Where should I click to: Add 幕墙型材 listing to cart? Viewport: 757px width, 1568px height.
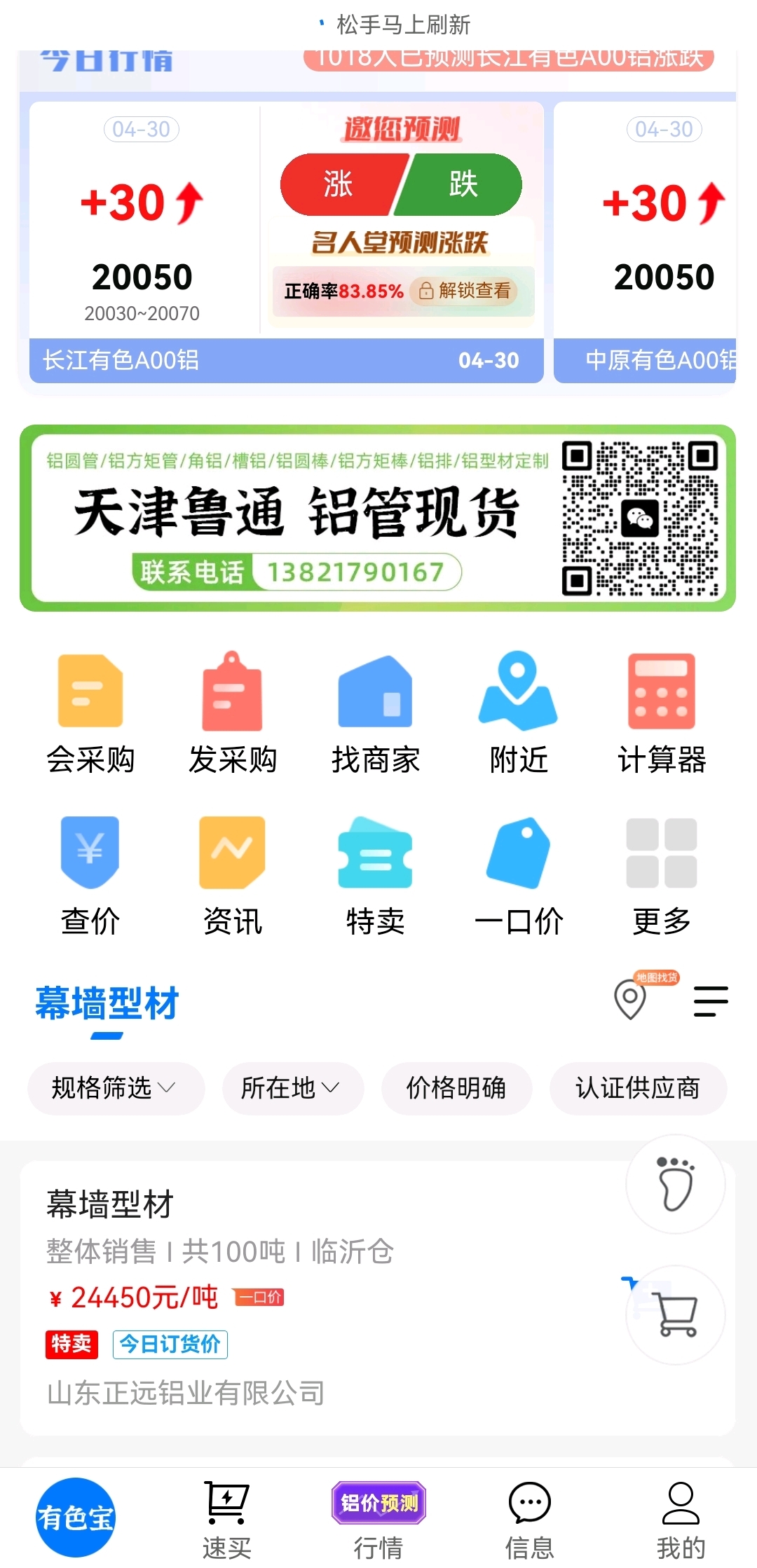click(675, 1314)
